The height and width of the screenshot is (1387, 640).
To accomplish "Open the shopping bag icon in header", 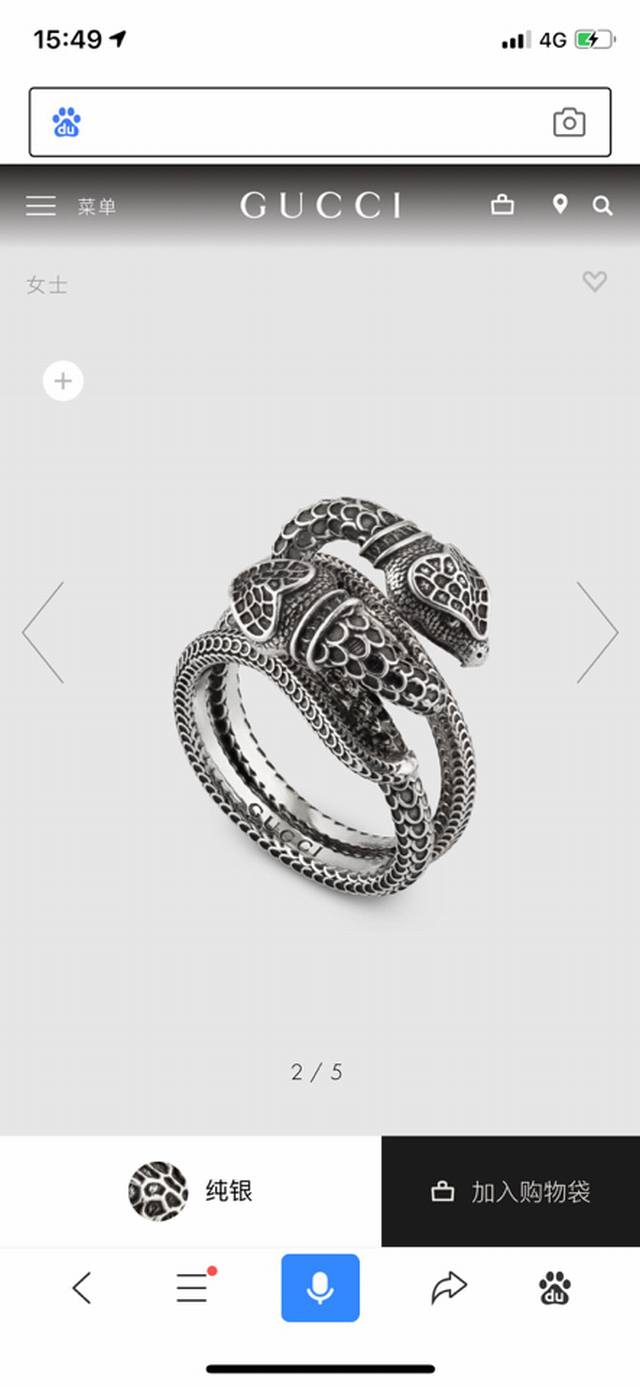I will (x=502, y=205).
